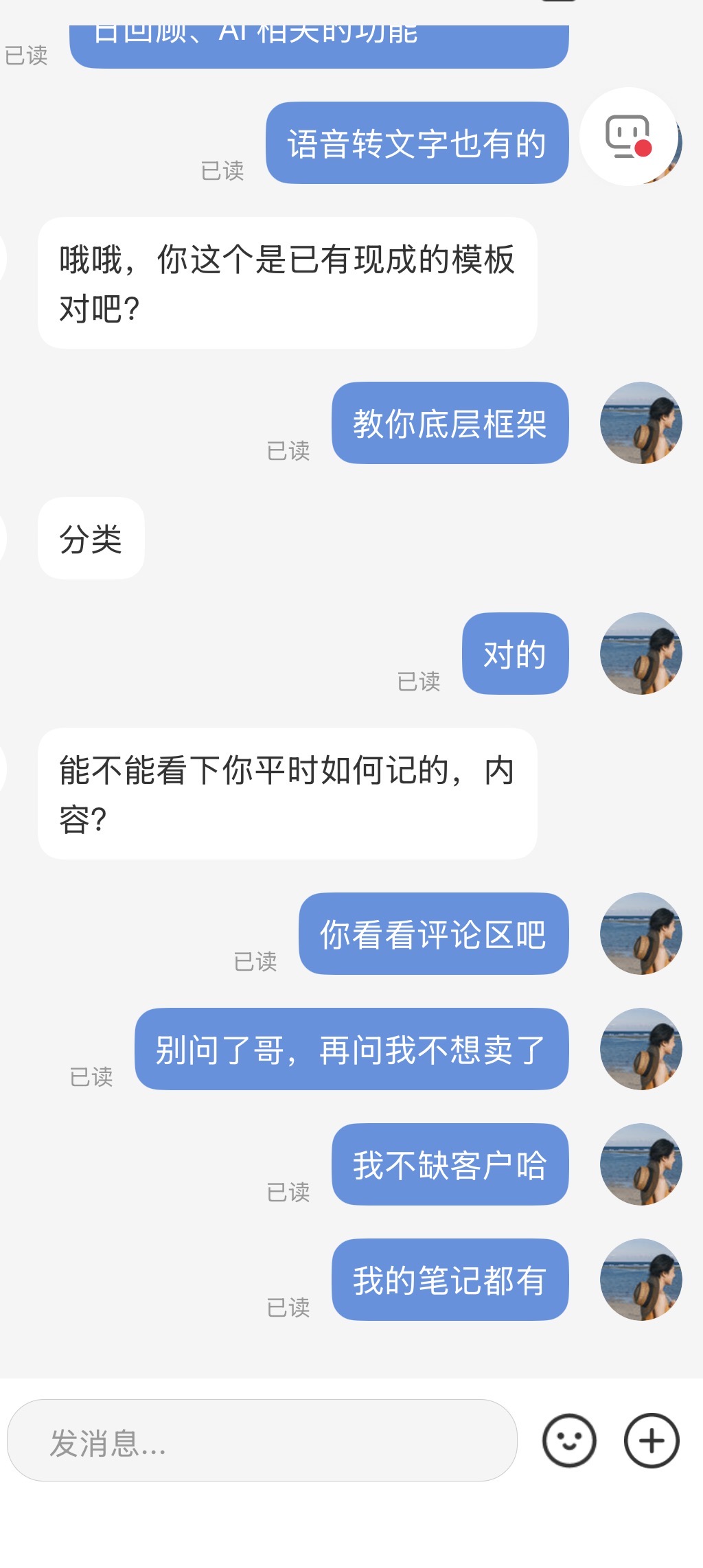The width and height of the screenshot is (703, 1568).
Task: Open the emoji picker
Action: (569, 1440)
